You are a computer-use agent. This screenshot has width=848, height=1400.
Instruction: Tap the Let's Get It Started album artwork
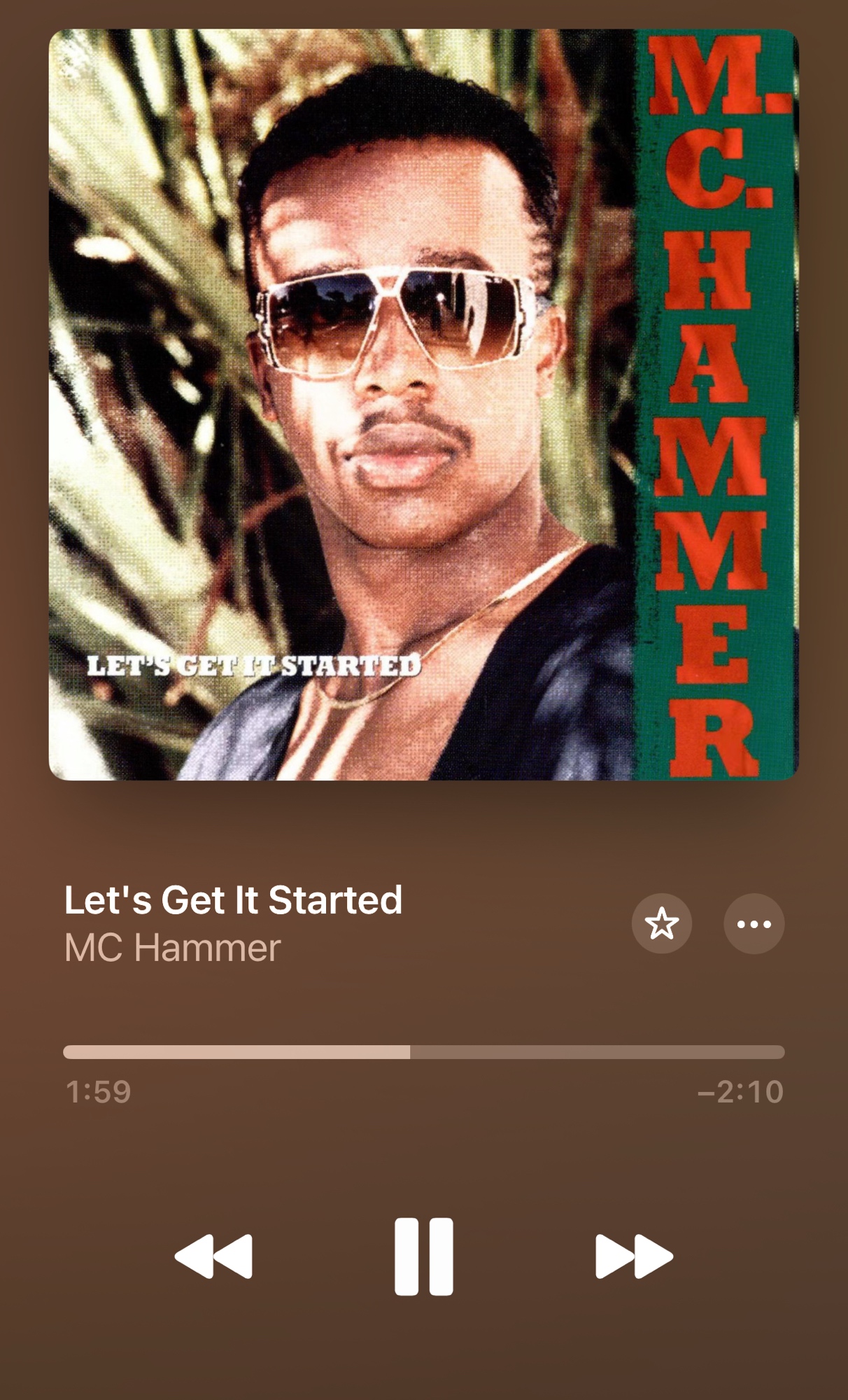point(424,405)
